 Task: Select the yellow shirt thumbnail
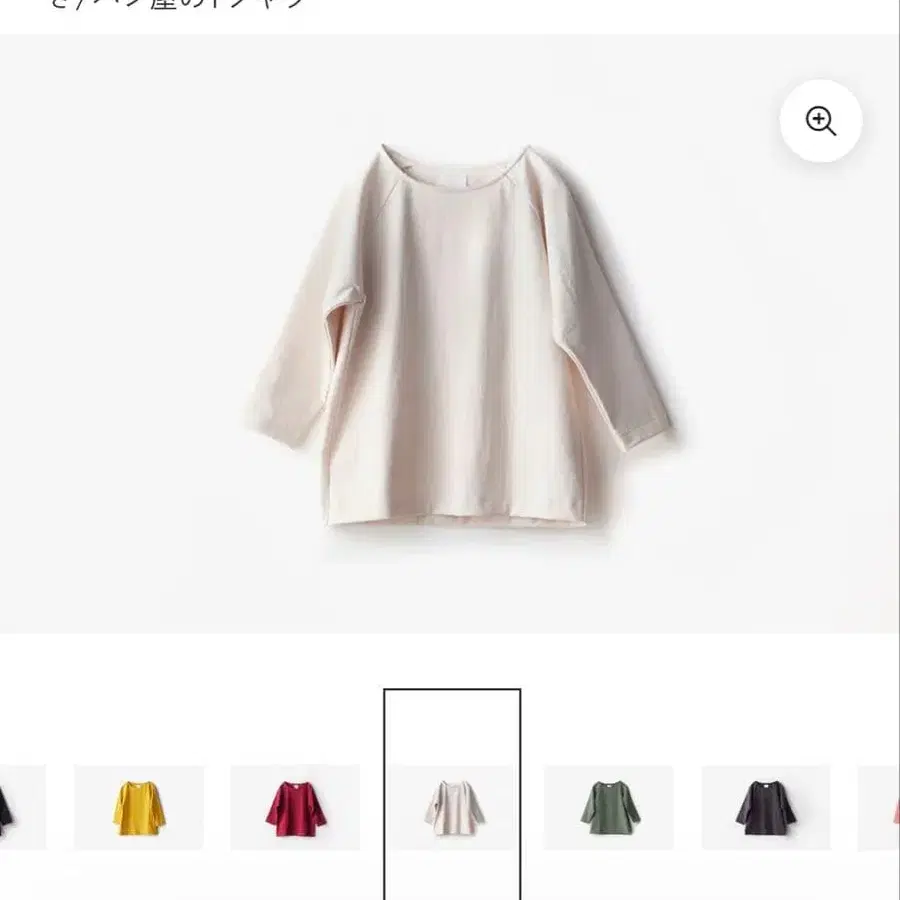coord(139,808)
